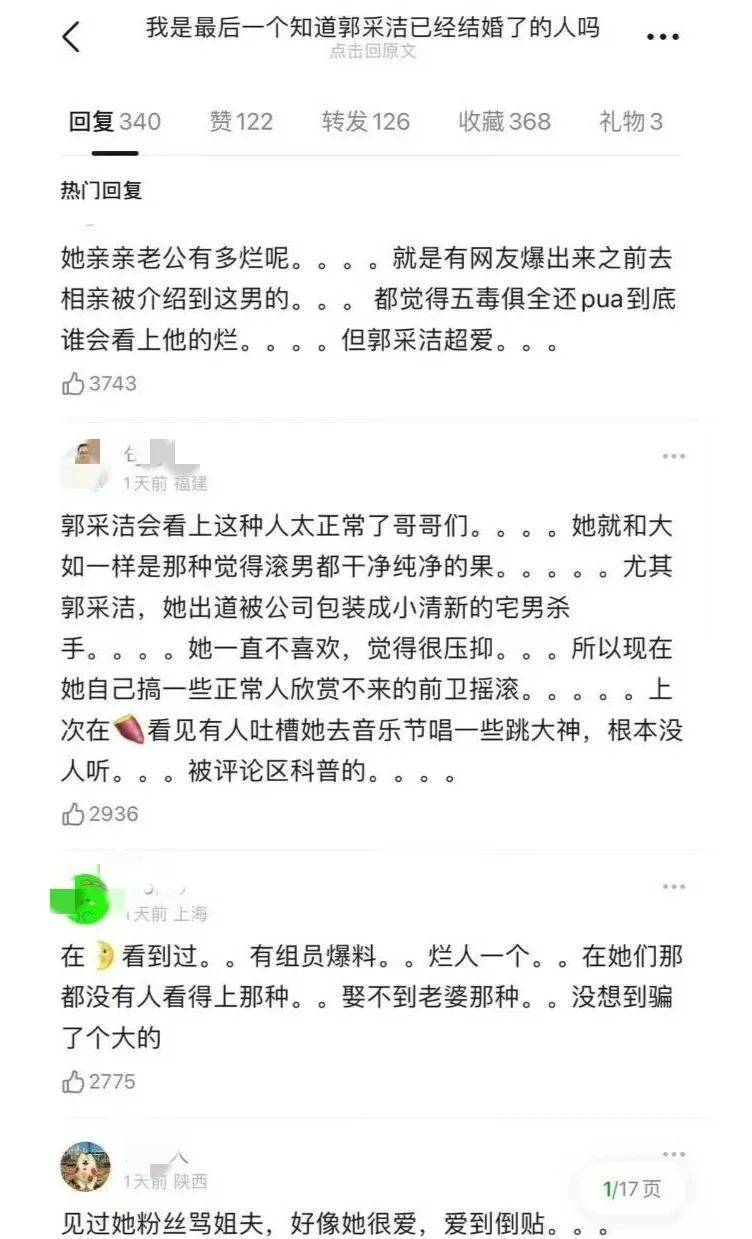Open the 陕西 commenter's profile picture

(x=85, y=1167)
